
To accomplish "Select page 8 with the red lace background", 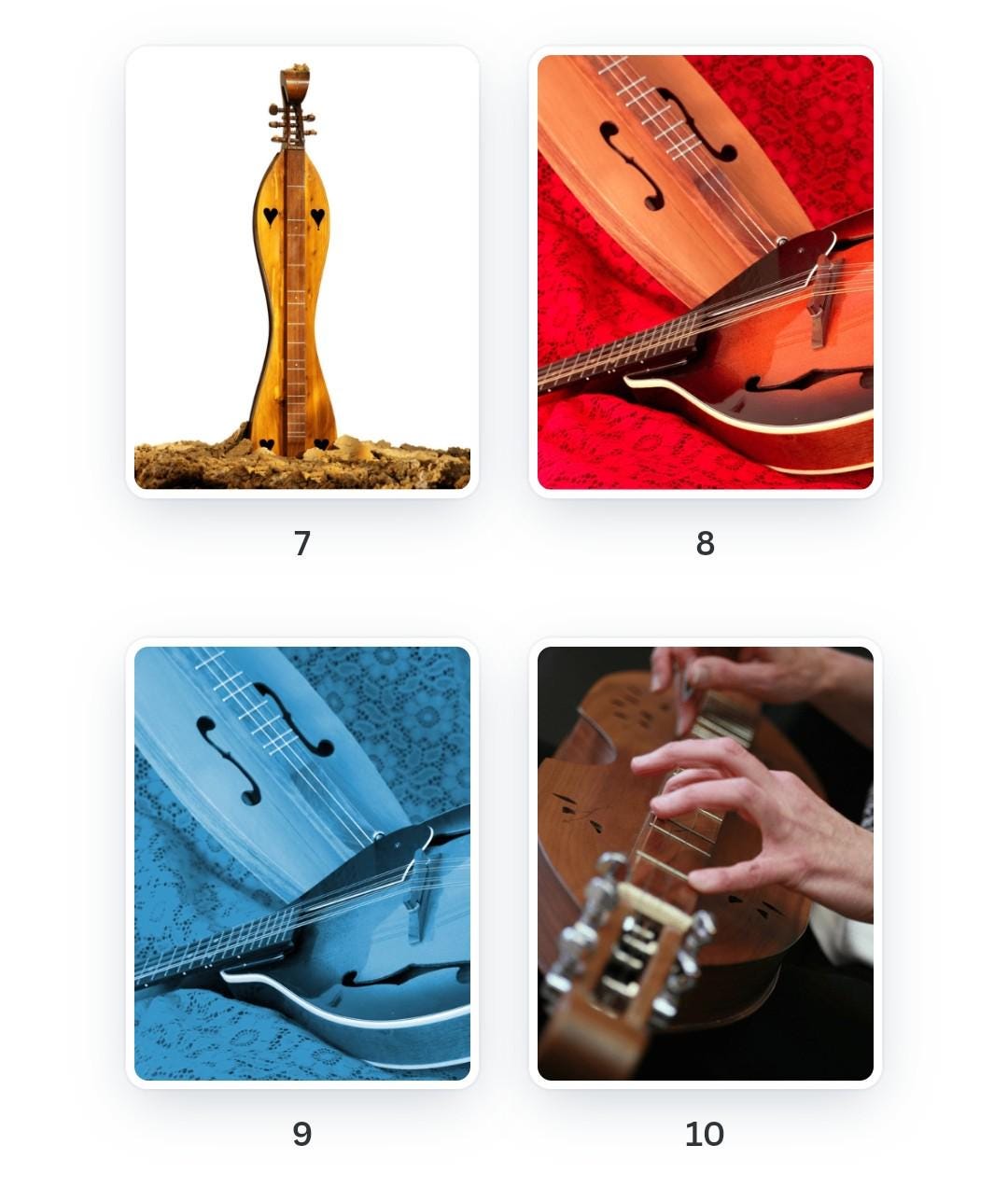I will [706, 272].
